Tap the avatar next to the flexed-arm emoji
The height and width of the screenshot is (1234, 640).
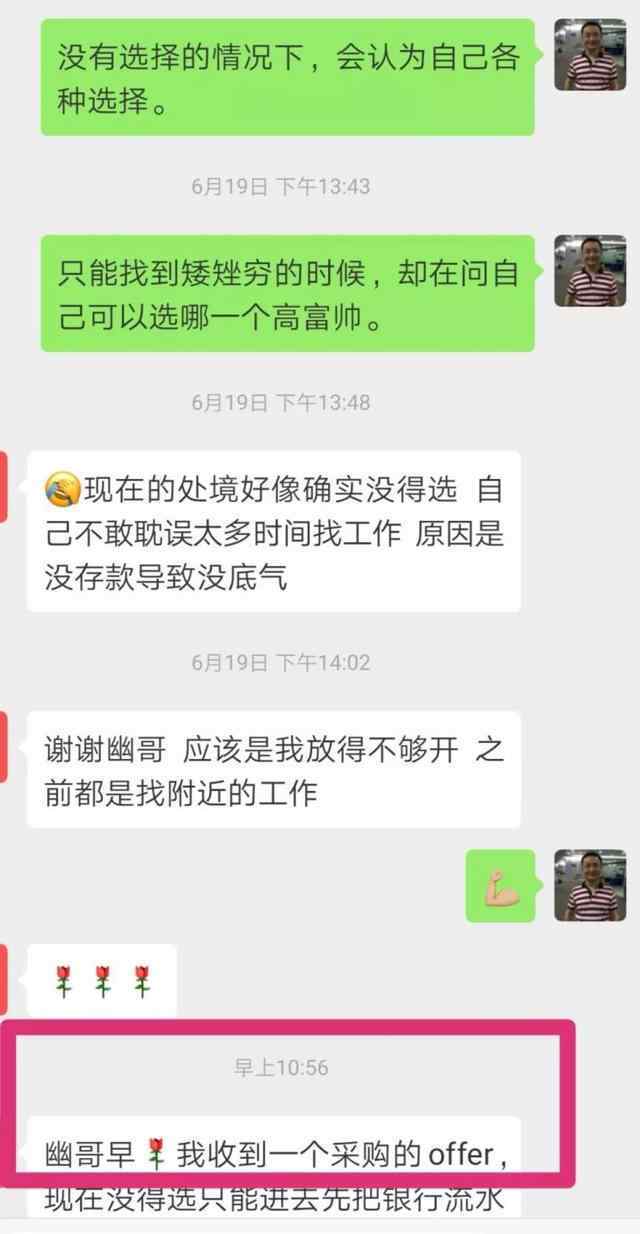pos(590,885)
